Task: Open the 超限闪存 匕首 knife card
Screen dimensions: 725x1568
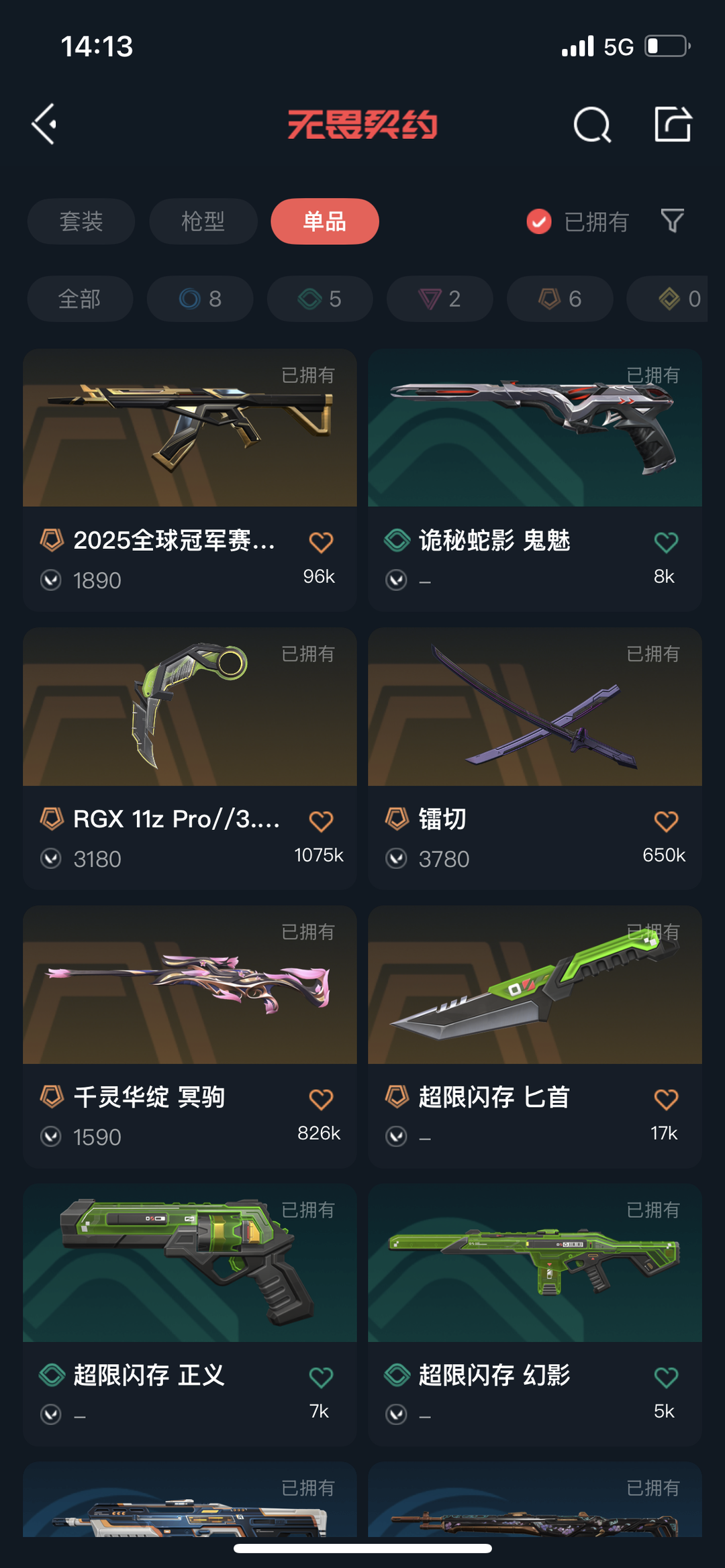Action: (534, 986)
